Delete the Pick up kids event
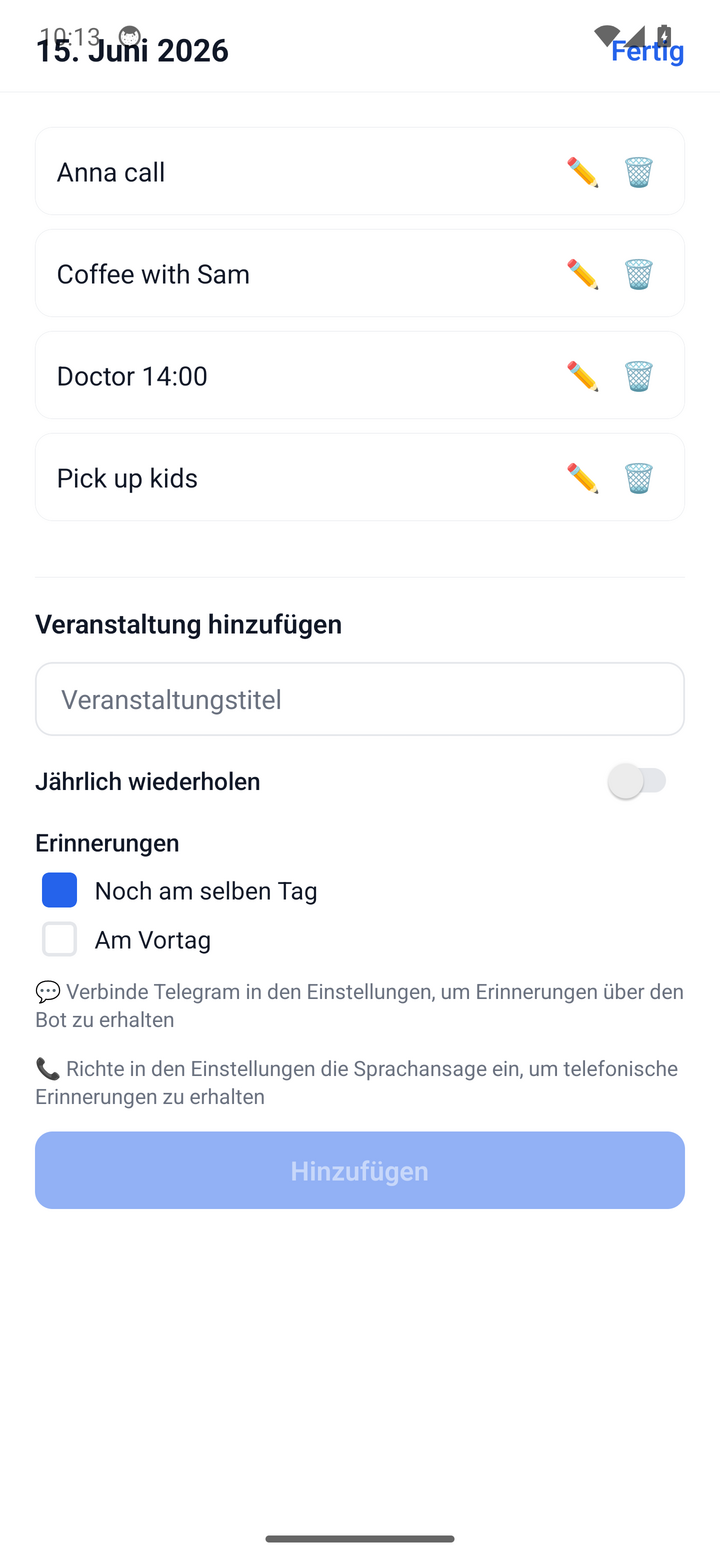720x1560 pixels. pos(639,478)
